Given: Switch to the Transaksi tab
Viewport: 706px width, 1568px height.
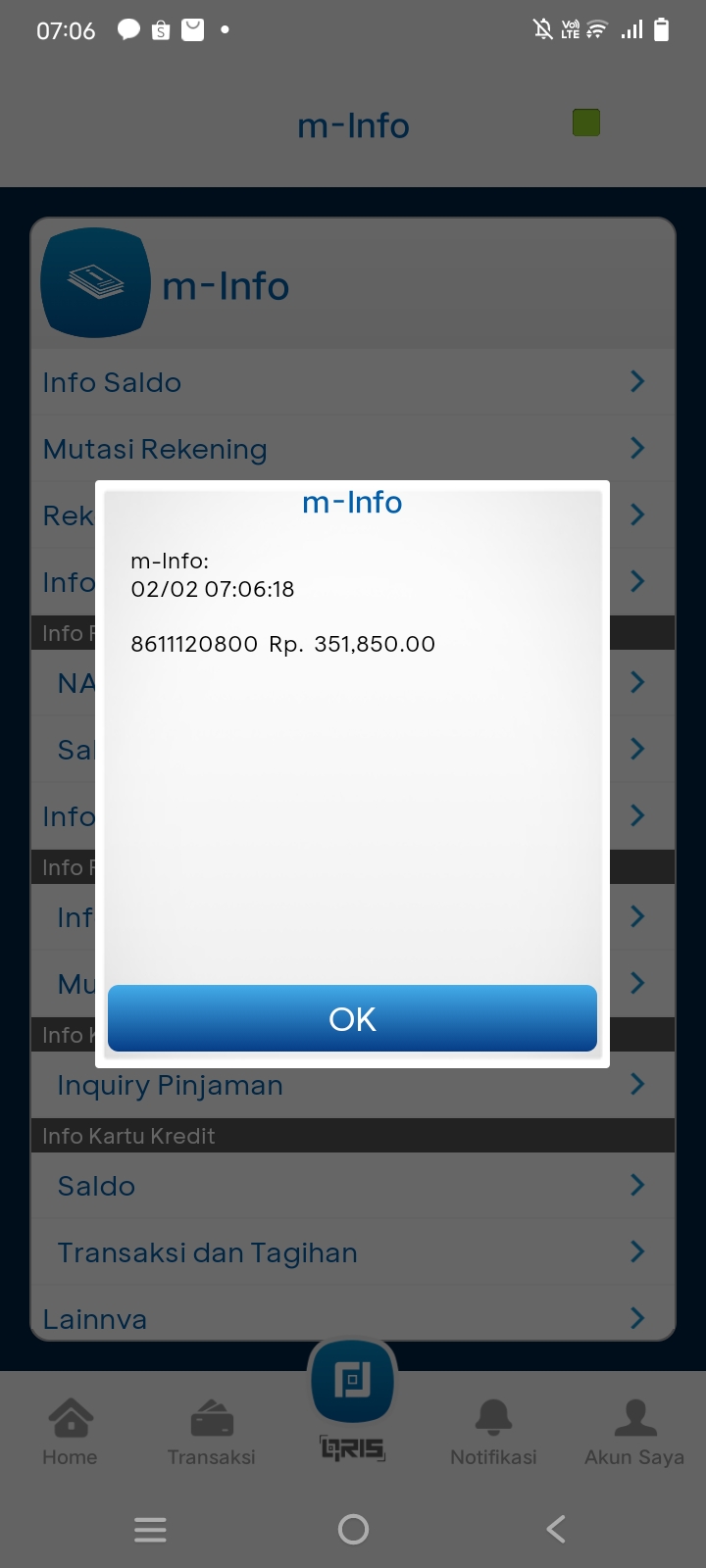Looking at the screenshot, I should [x=211, y=1431].
